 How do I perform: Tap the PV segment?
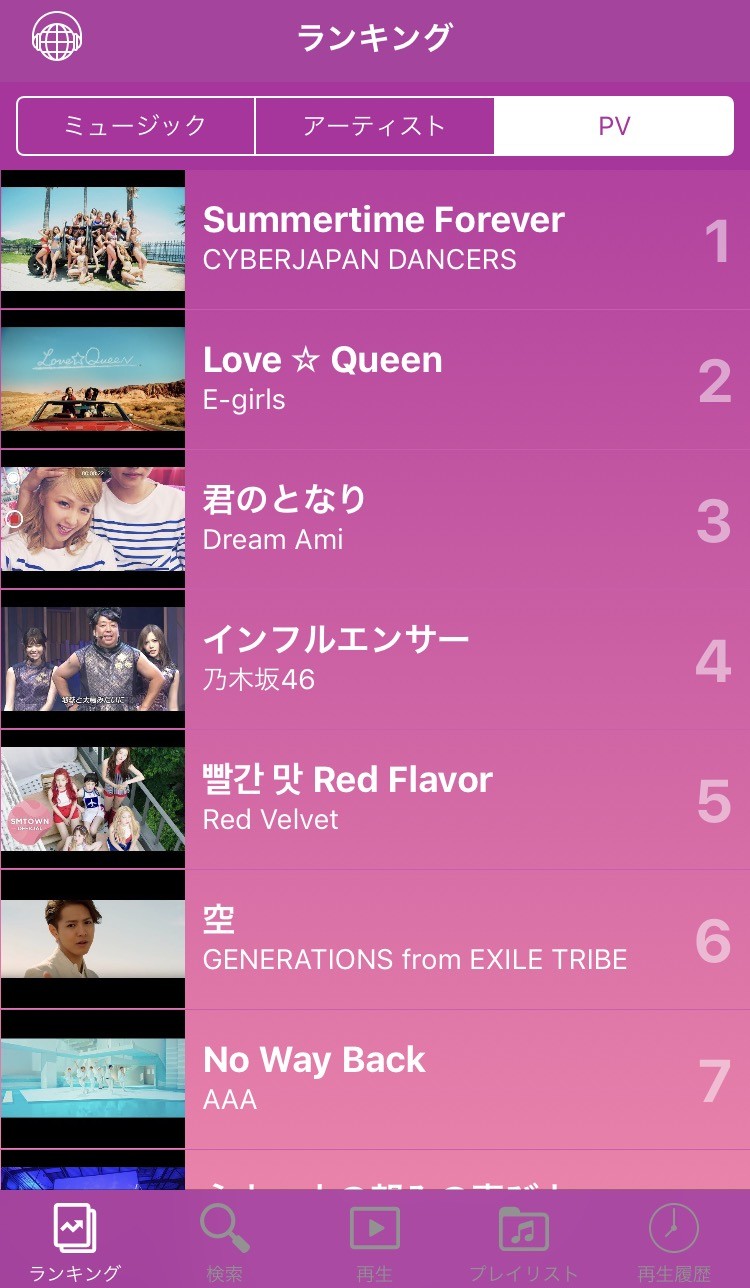[613, 126]
